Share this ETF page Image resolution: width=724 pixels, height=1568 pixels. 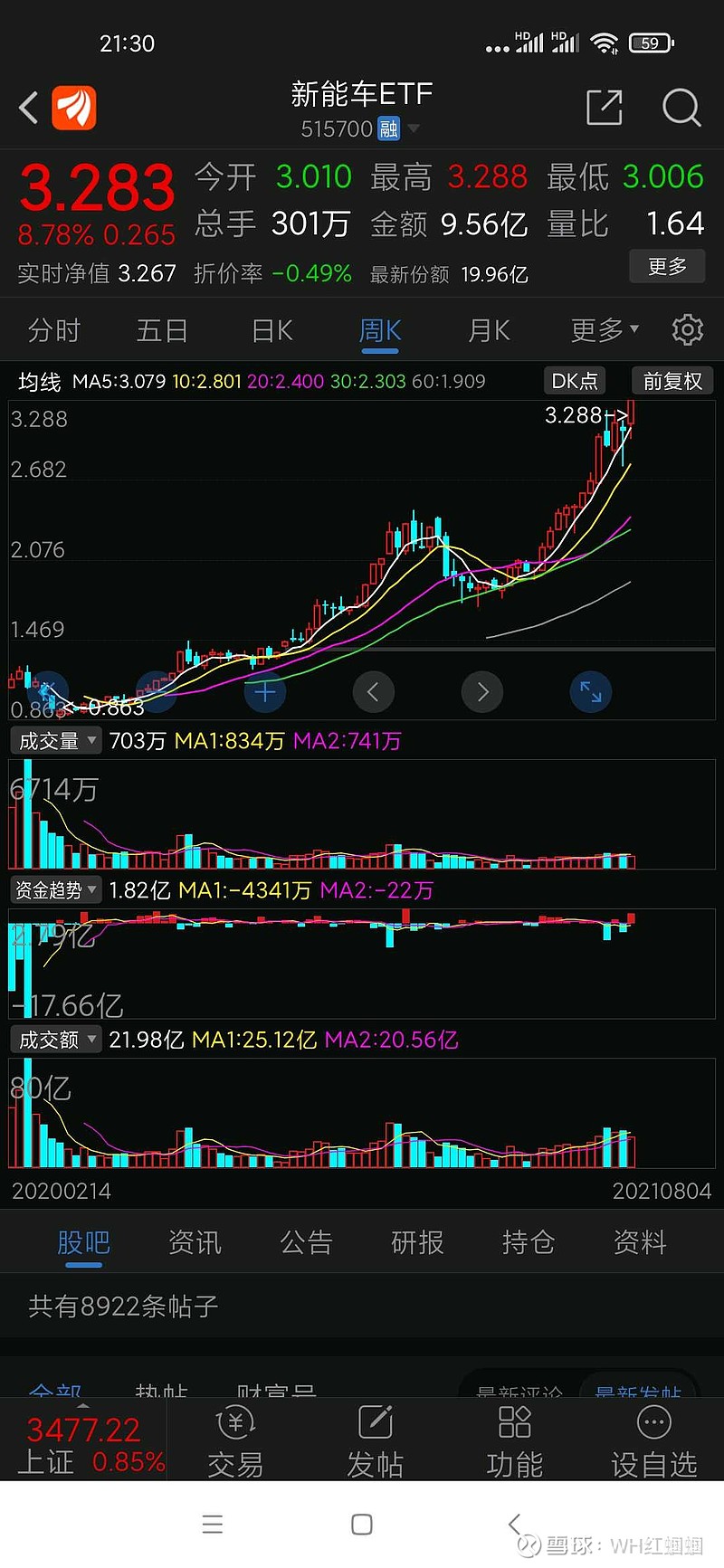pos(605,108)
